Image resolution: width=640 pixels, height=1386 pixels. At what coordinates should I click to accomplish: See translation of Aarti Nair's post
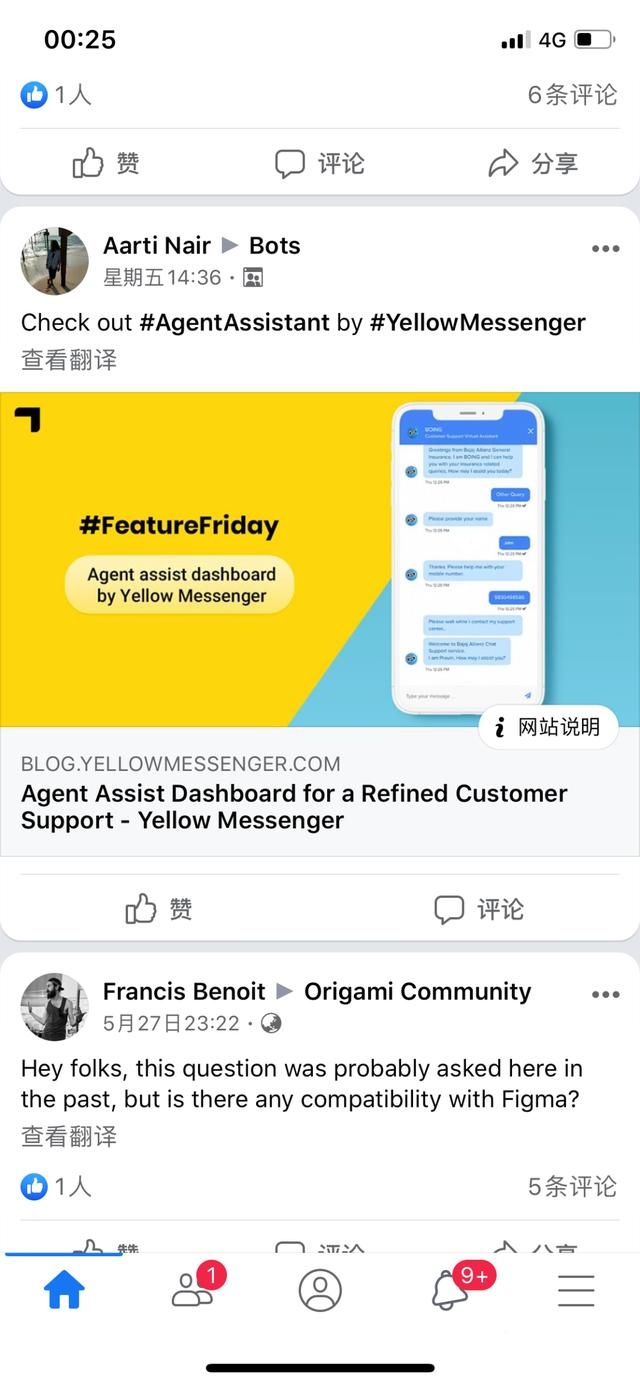coord(69,360)
